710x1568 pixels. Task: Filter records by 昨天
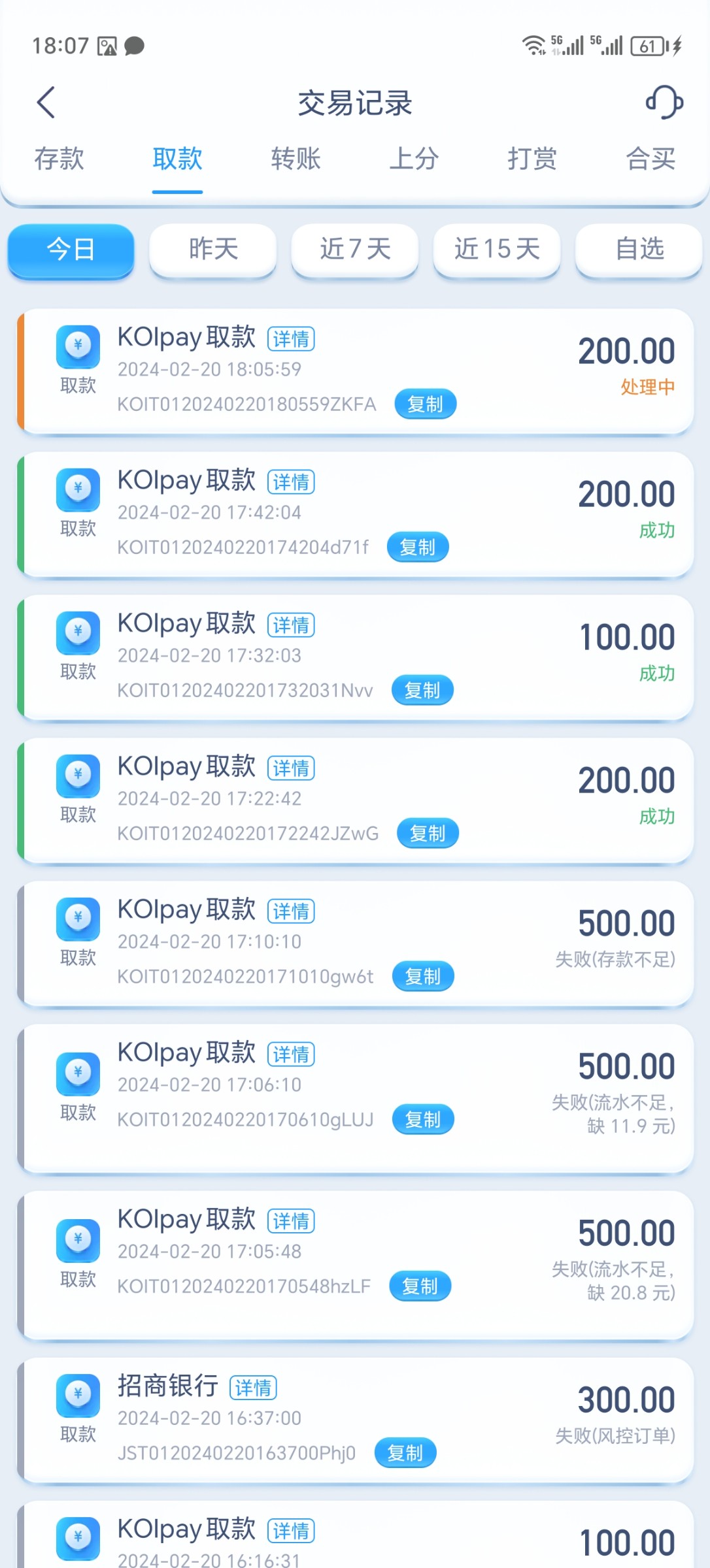coord(213,249)
